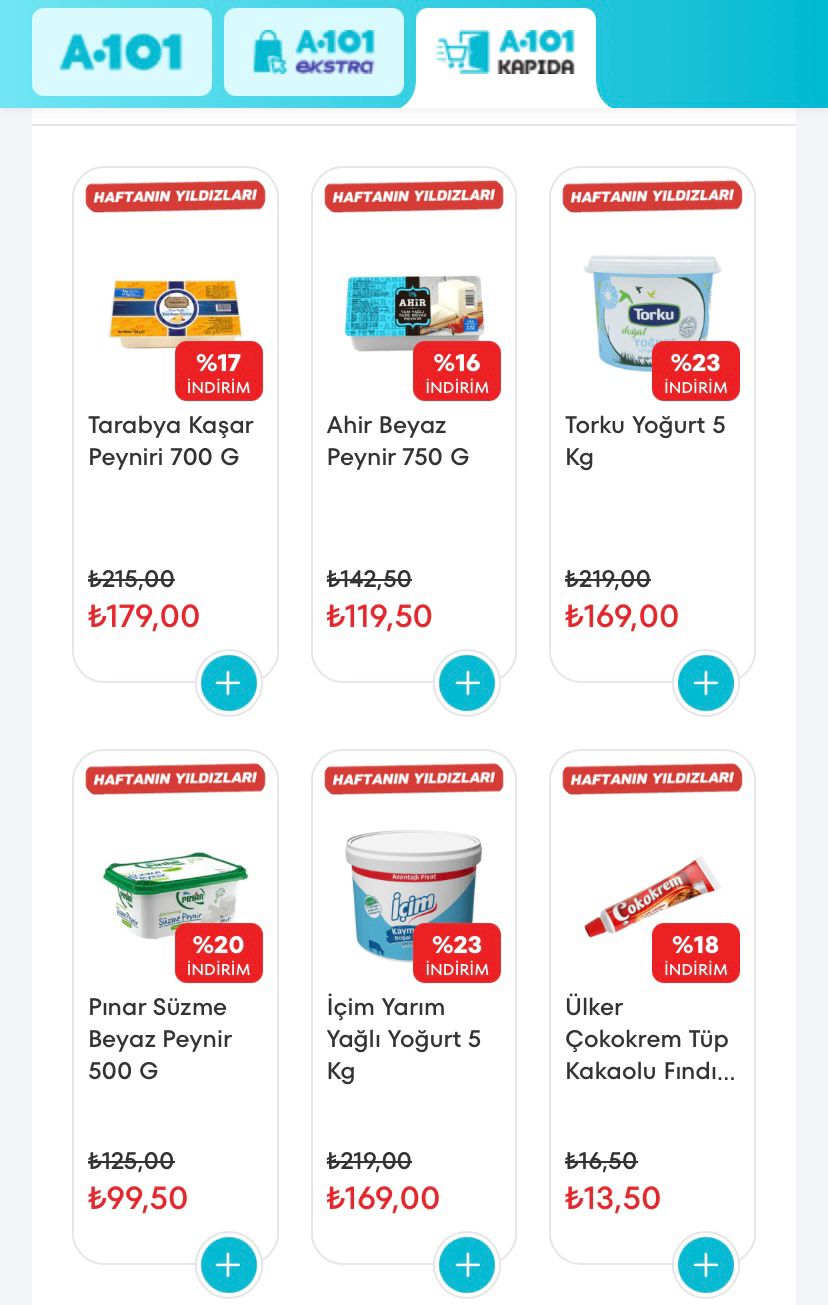Viewport: 828px width, 1305px height.
Task: Add İçim Yarım Yağlı Yoğurt to cart
Action: [467, 1265]
